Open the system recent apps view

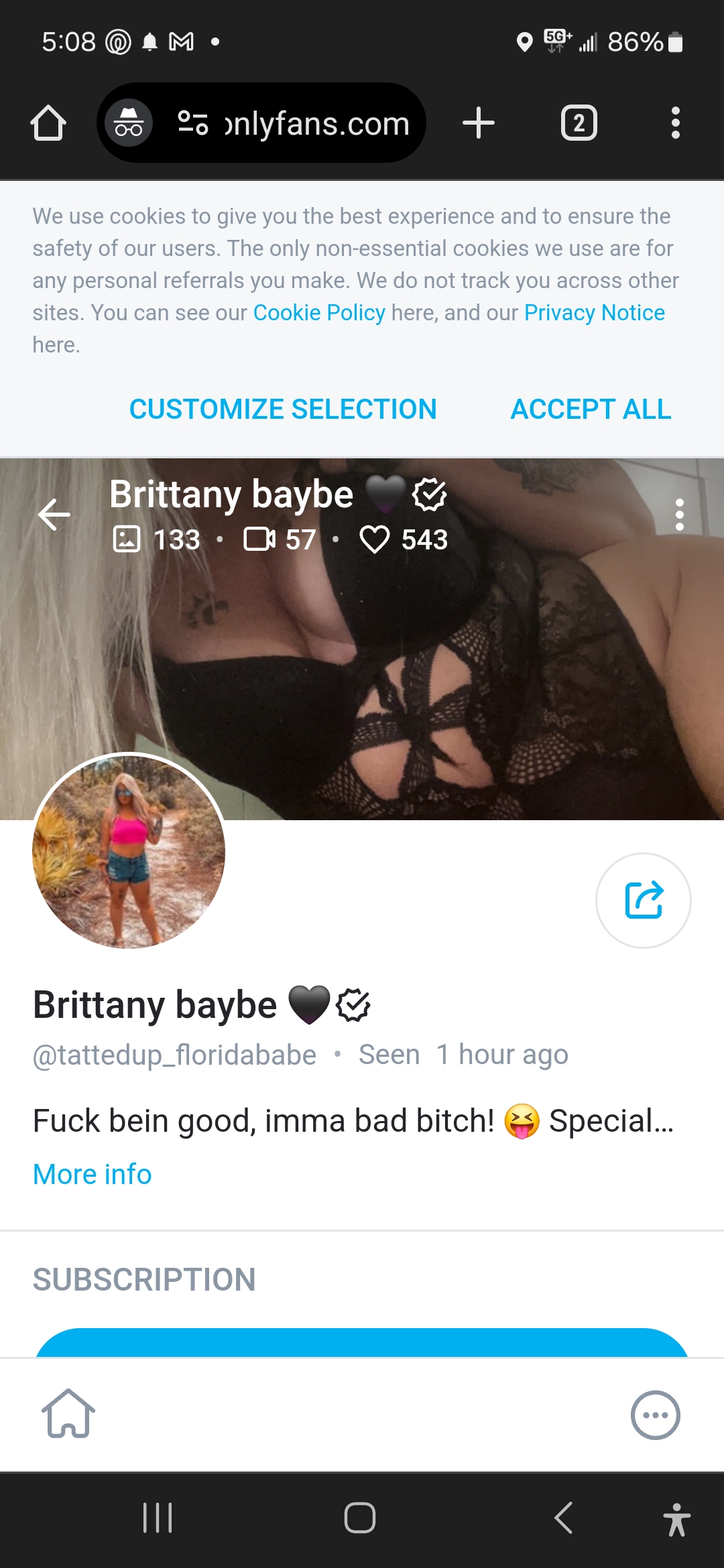point(158,1518)
